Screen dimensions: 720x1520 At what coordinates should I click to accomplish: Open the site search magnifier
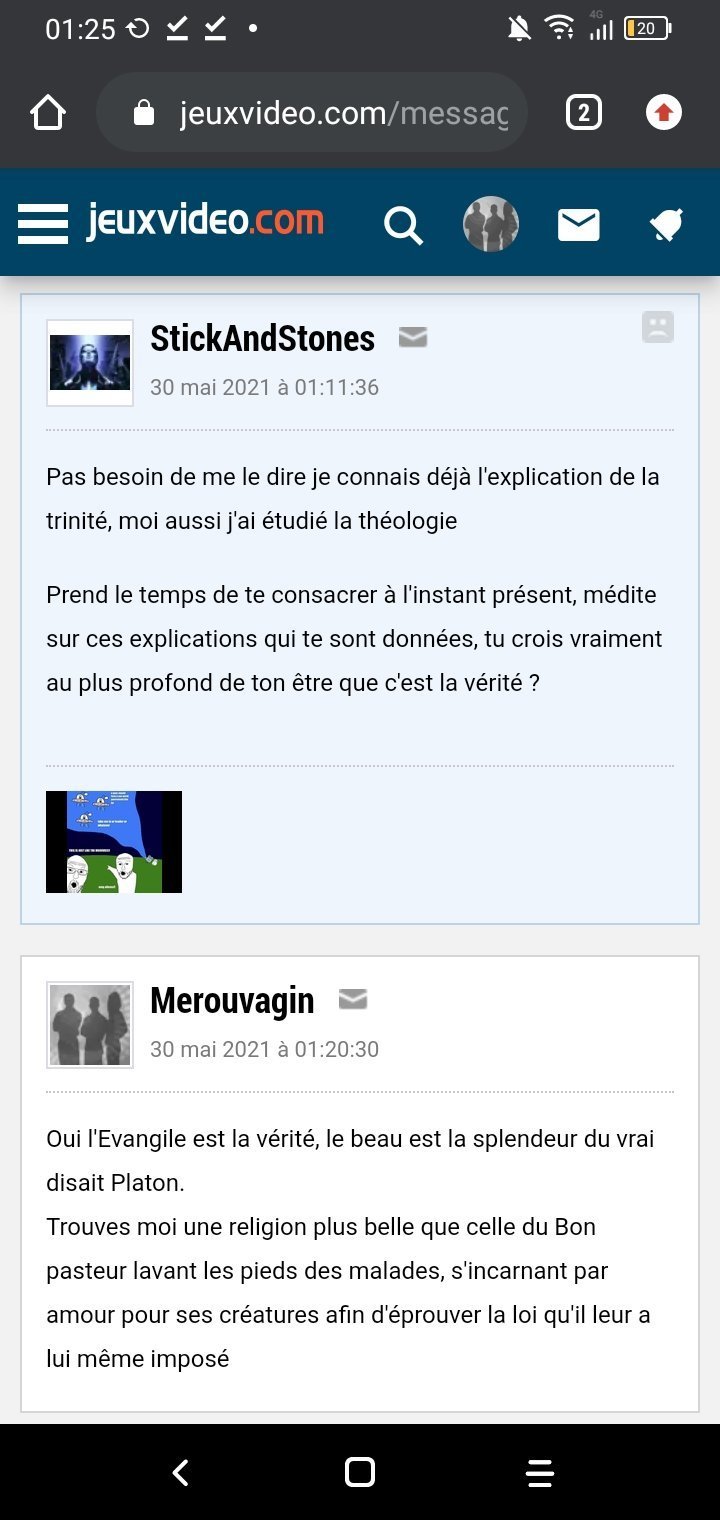click(x=403, y=225)
